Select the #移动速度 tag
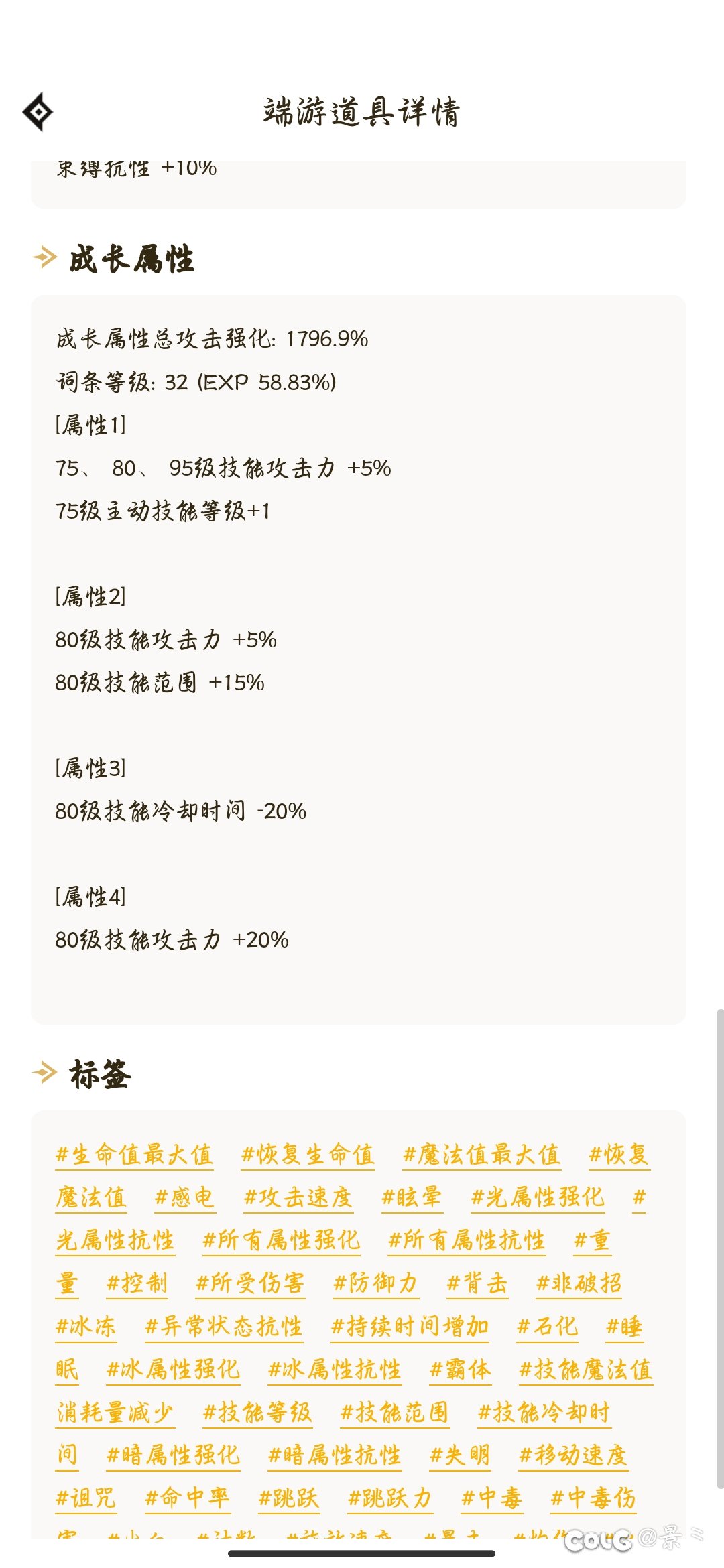724x1568 pixels. point(574,1455)
